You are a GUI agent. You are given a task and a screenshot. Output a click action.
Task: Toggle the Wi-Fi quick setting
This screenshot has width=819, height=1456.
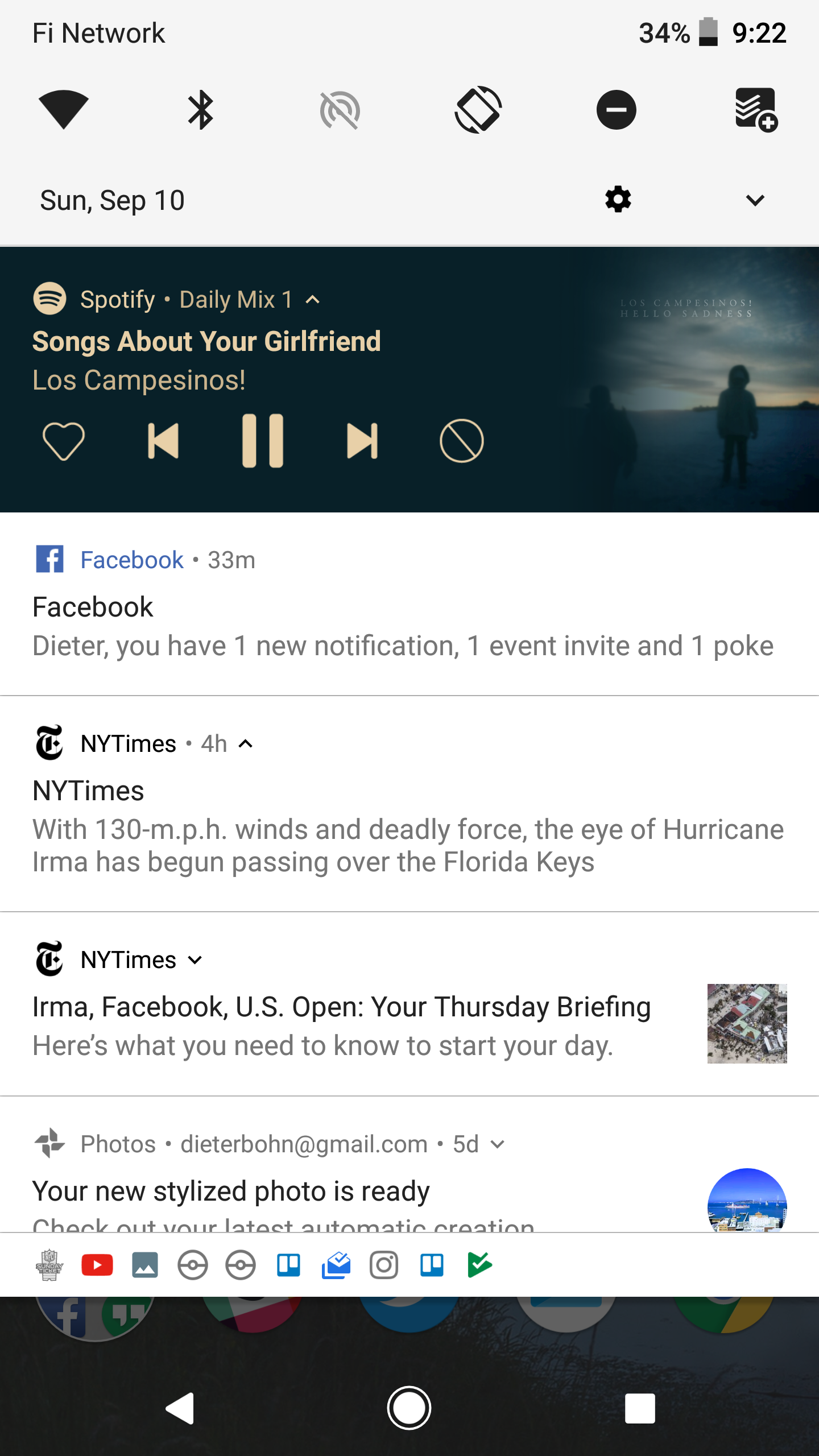click(x=63, y=110)
